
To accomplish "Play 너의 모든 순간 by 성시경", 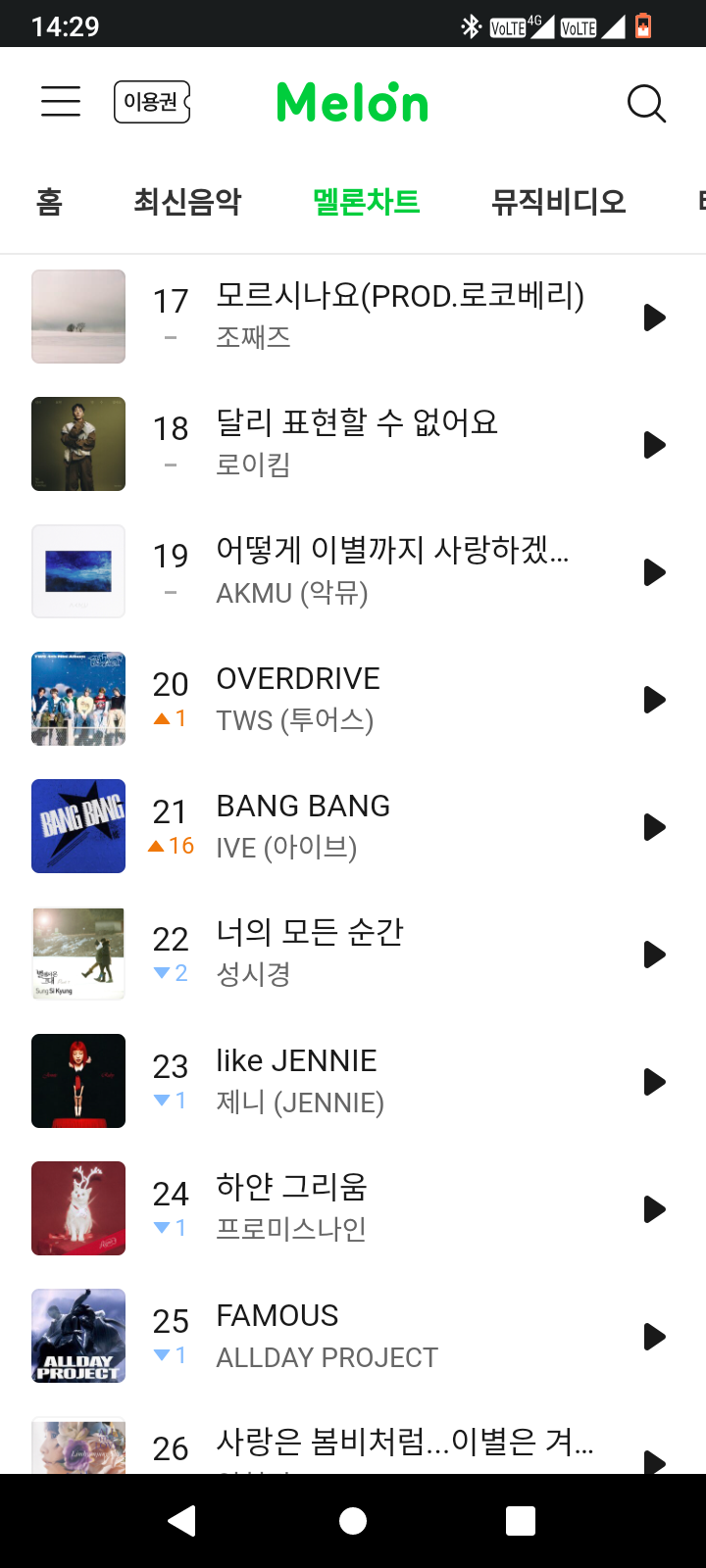I will point(654,955).
